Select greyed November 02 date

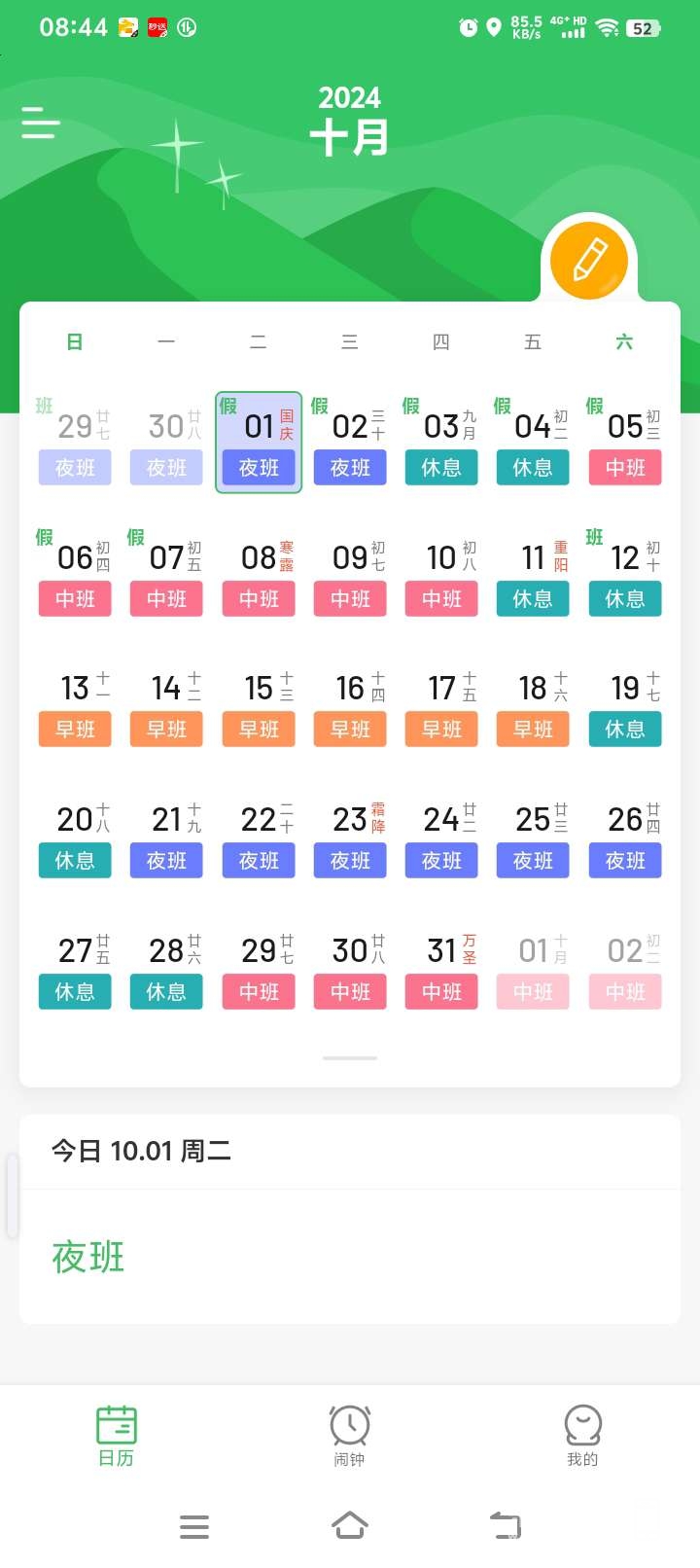(x=625, y=969)
